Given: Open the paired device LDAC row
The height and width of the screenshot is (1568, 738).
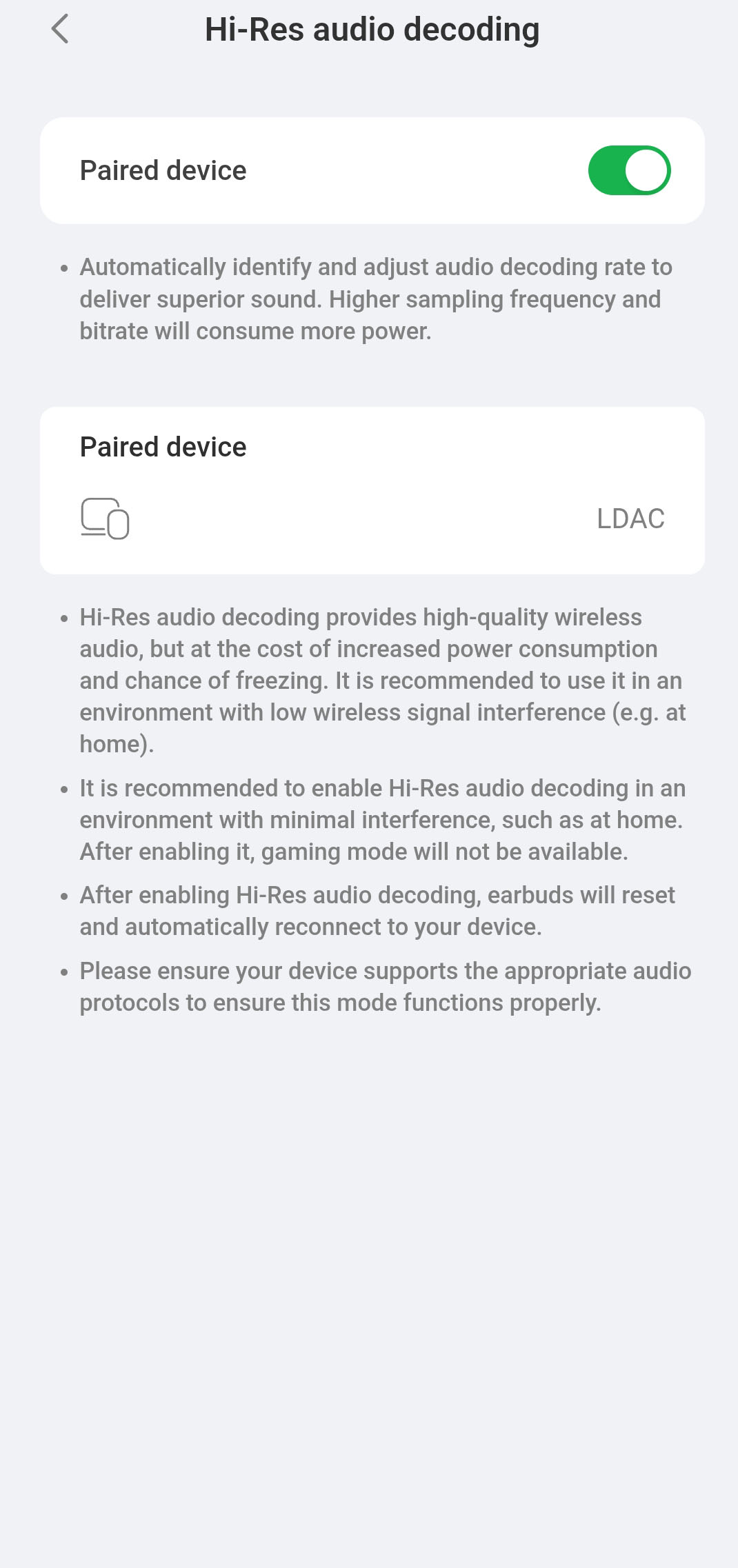Looking at the screenshot, I should [372, 519].
